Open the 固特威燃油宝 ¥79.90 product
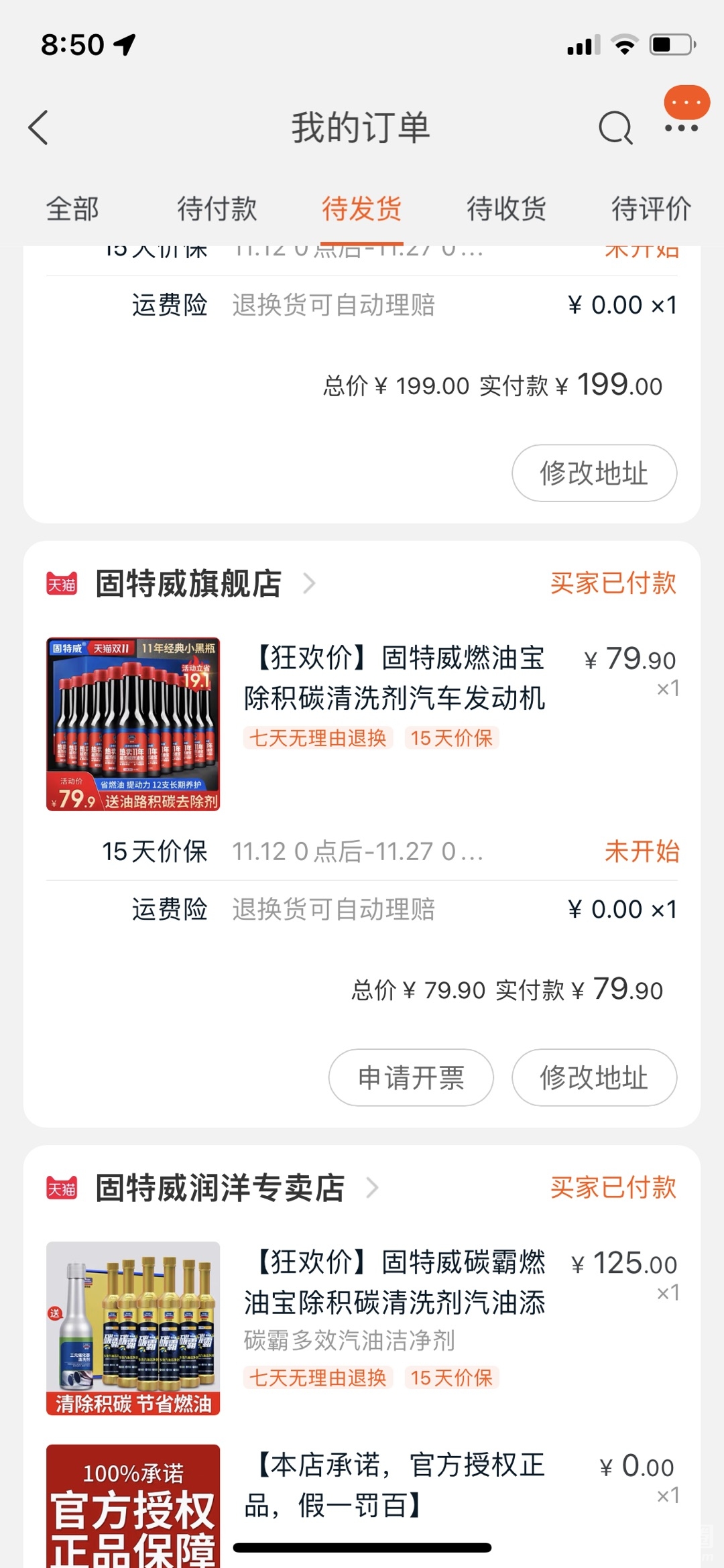724x1568 pixels. [394, 678]
